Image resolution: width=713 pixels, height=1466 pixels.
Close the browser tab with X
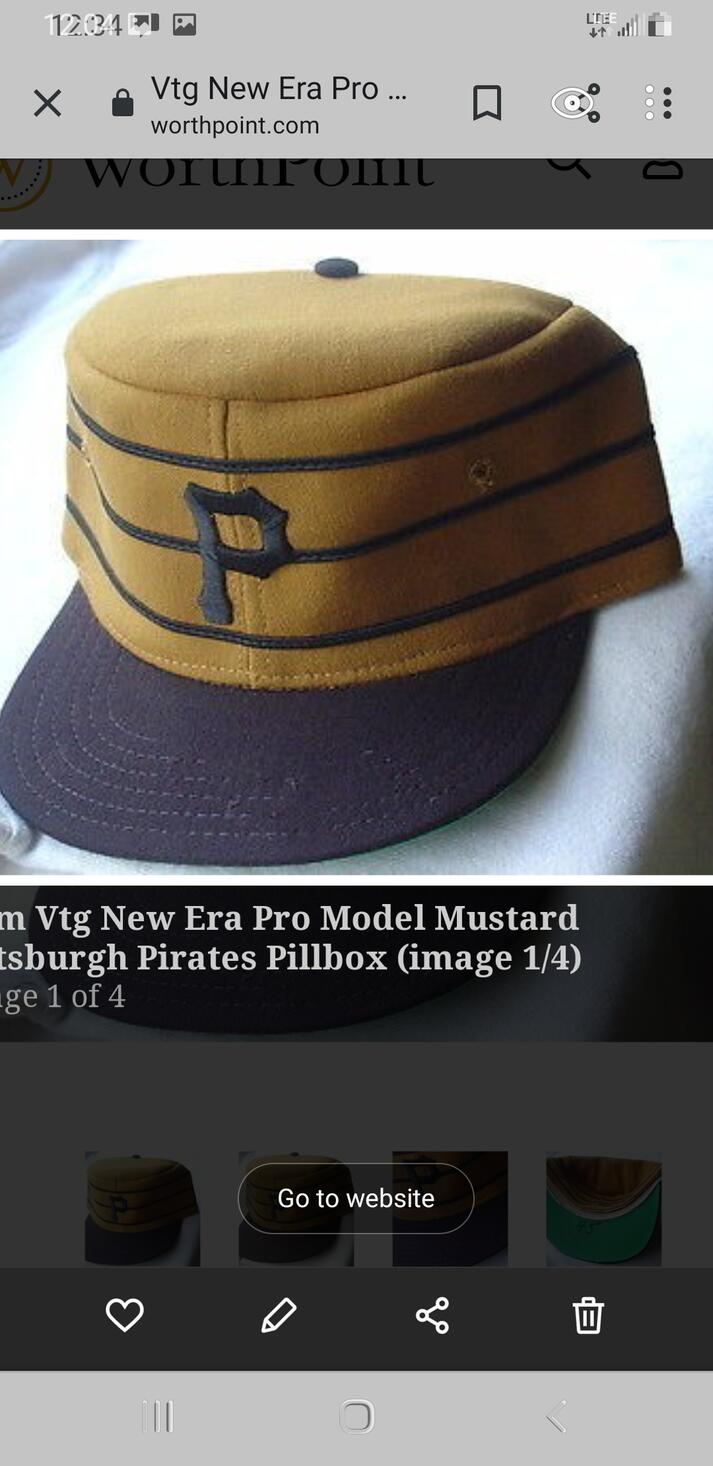(47, 103)
